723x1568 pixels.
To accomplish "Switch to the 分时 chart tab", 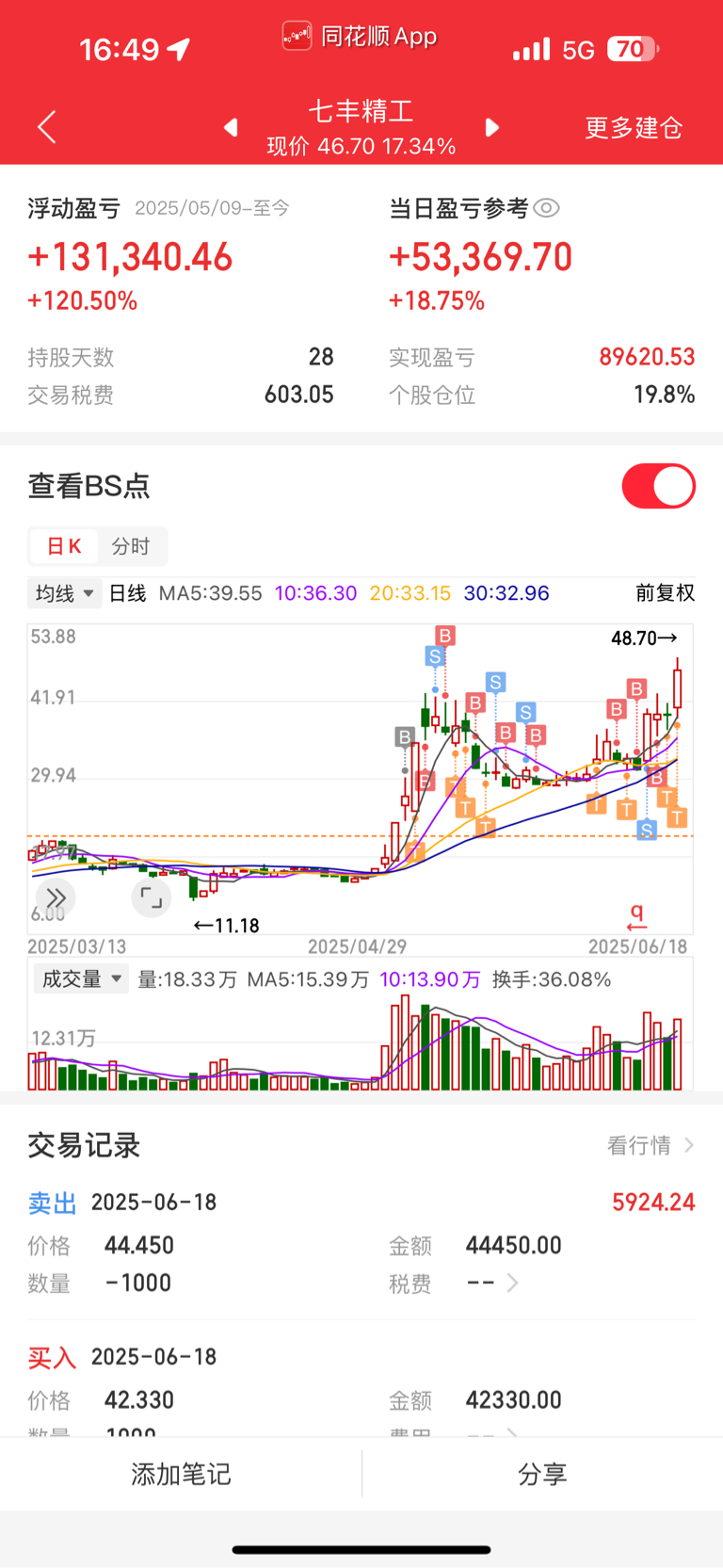I will point(131,546).
